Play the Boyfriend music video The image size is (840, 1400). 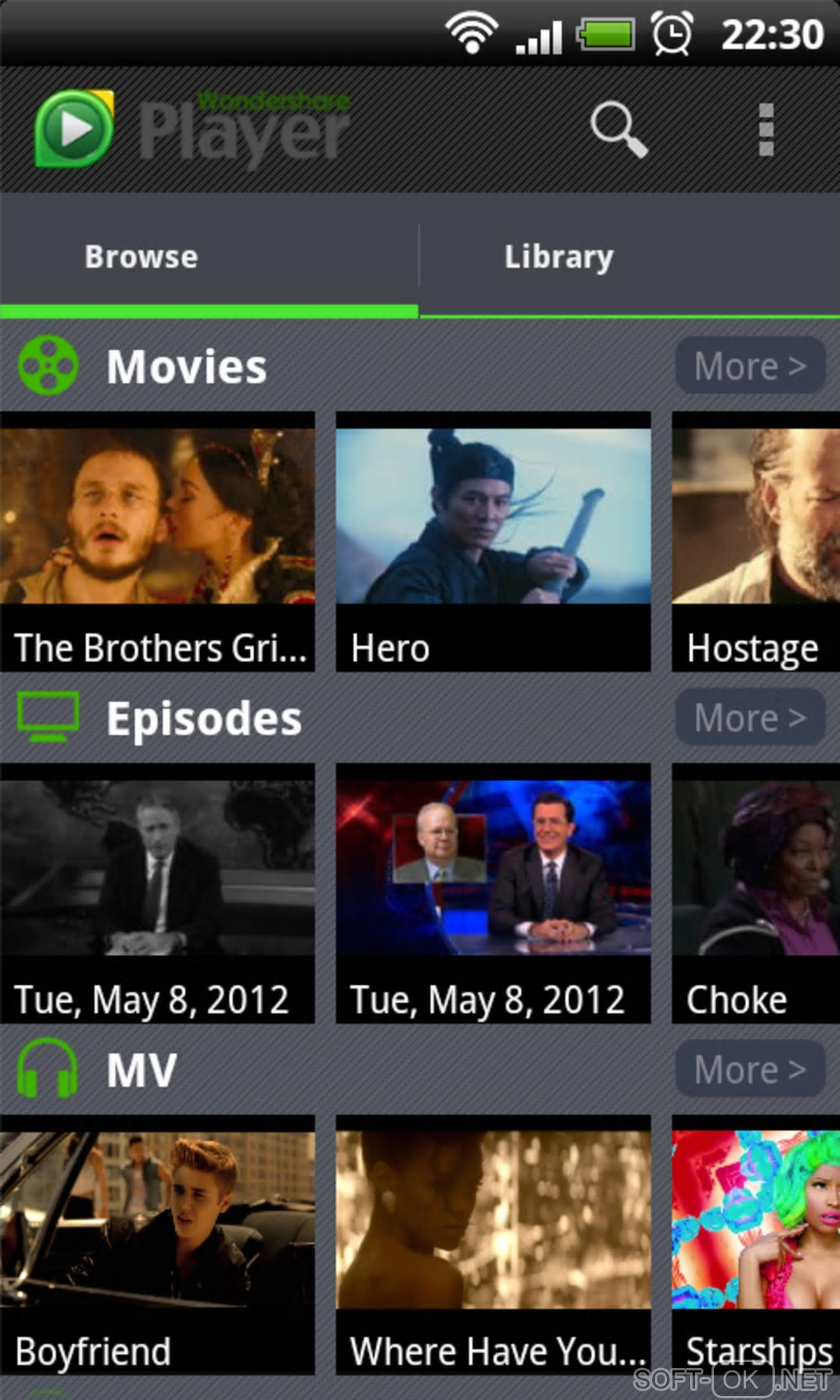(157, 1244)
